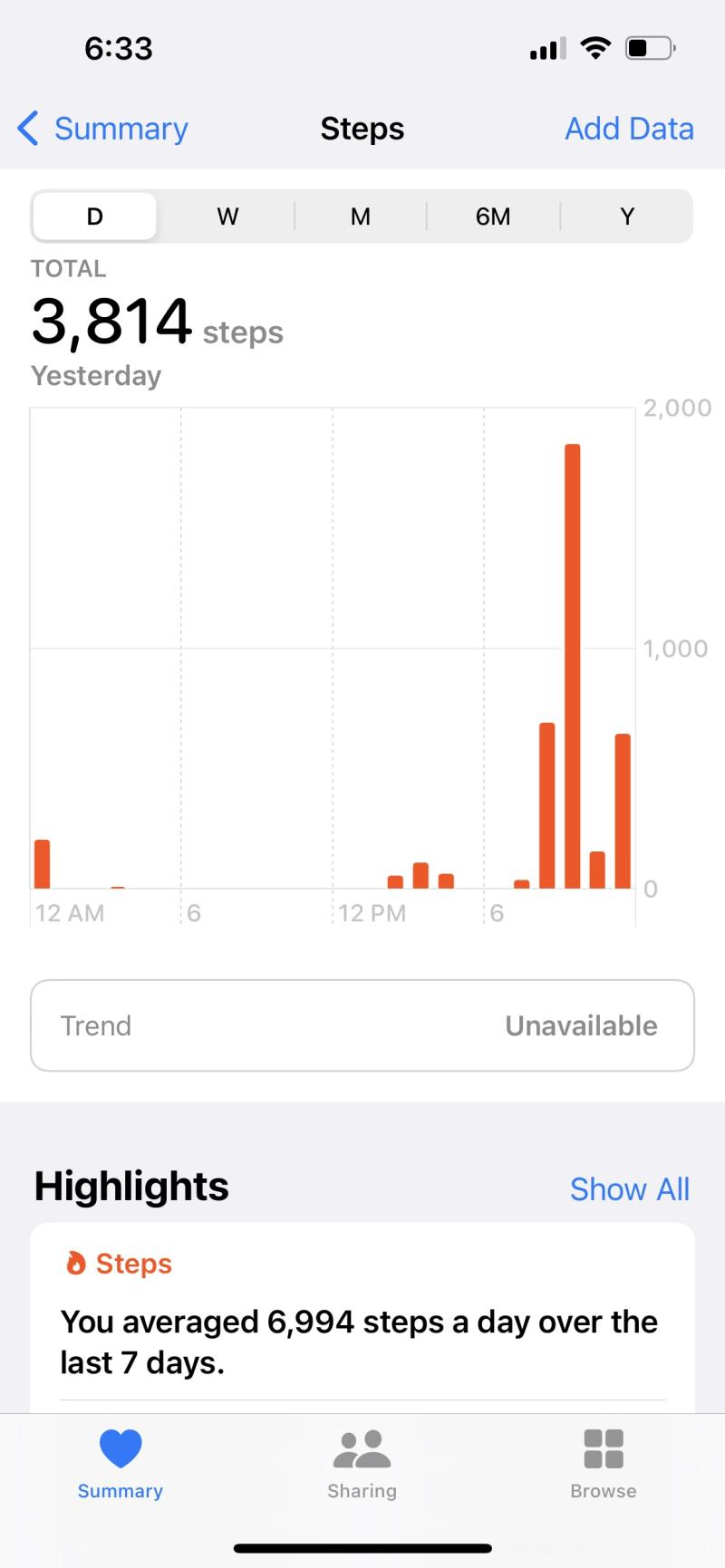Select the D day view
The height and width of the screenshot is (1568, 725).
click(94, 216)
